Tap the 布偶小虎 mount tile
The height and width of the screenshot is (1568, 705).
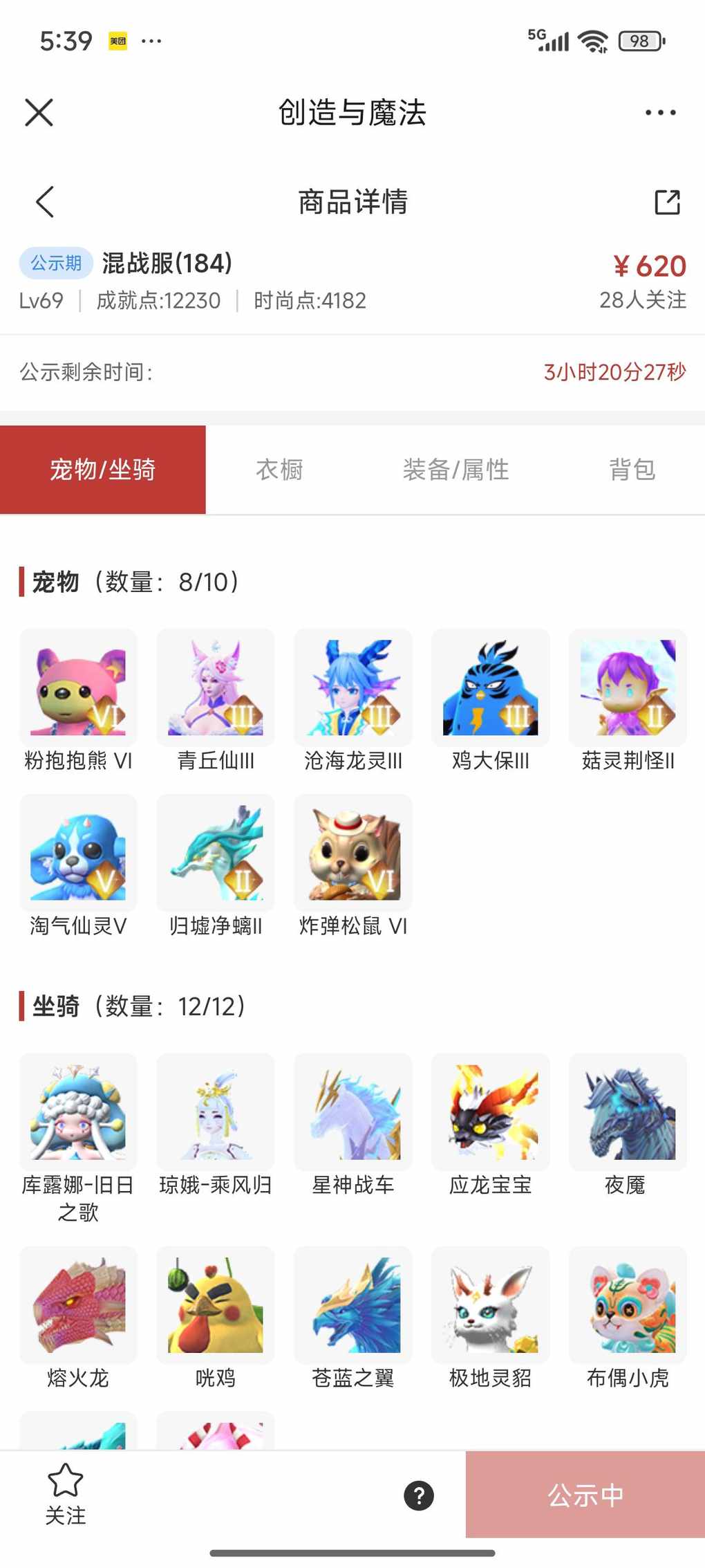click(x=628, y=1305)
